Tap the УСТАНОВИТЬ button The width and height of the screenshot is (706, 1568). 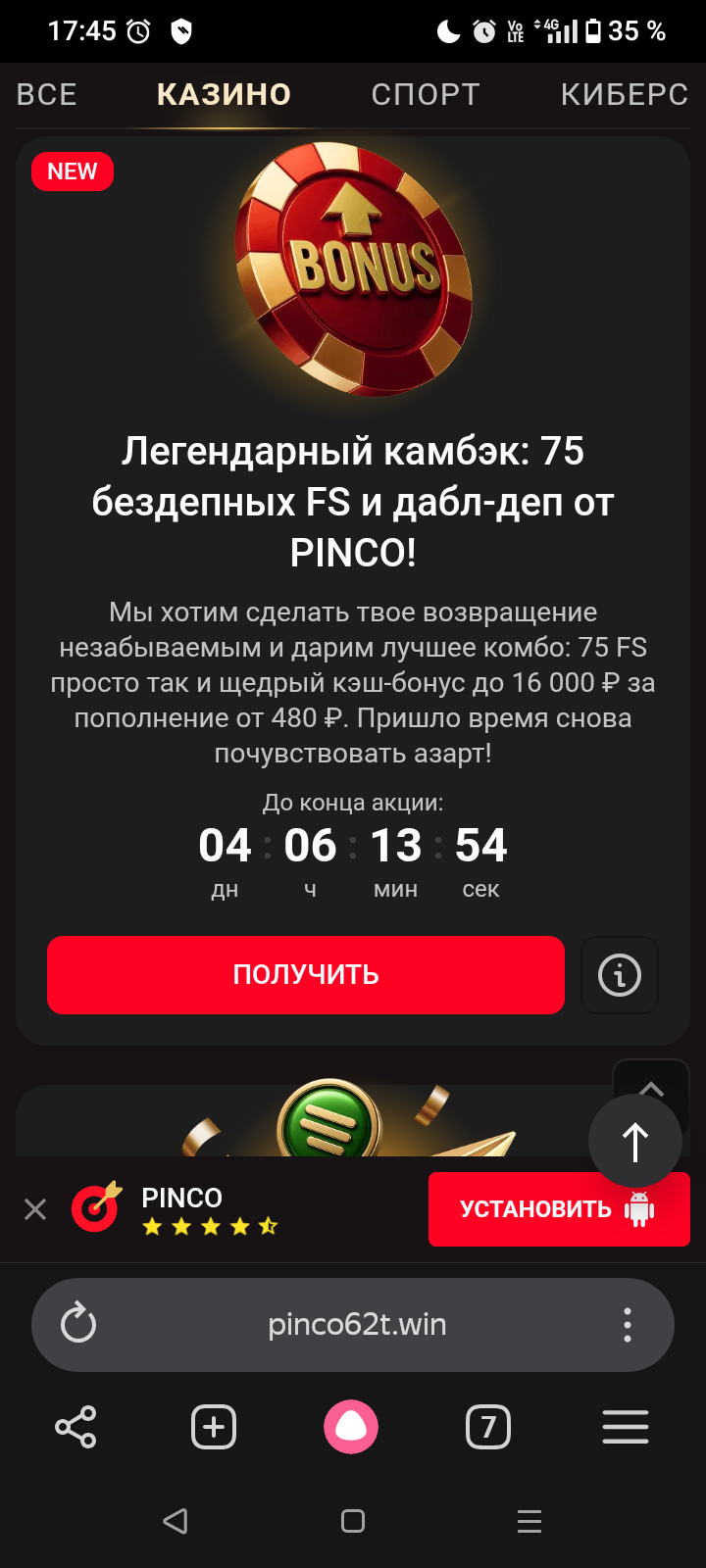559,1209
